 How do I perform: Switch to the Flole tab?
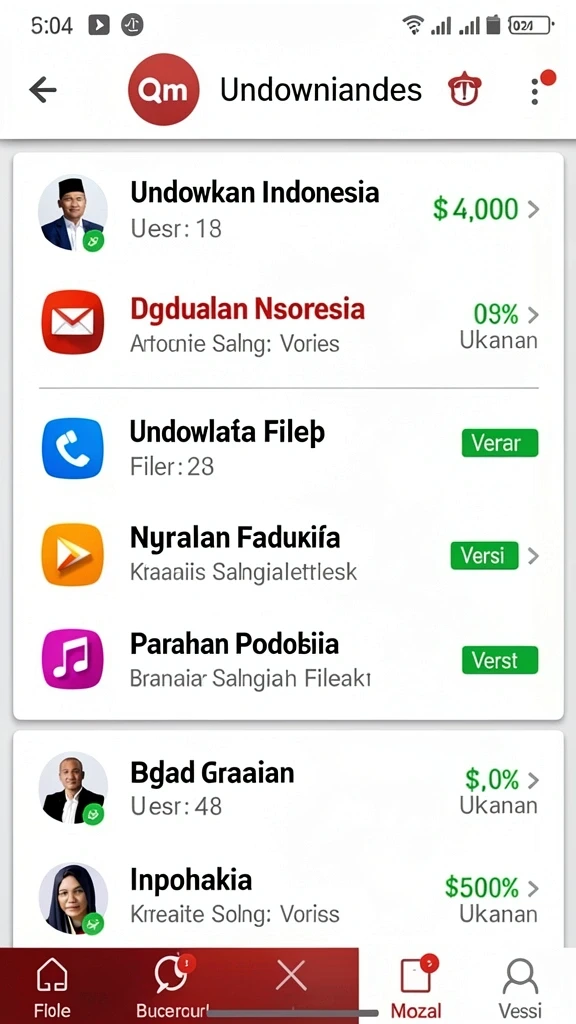(x=52, y=986)
